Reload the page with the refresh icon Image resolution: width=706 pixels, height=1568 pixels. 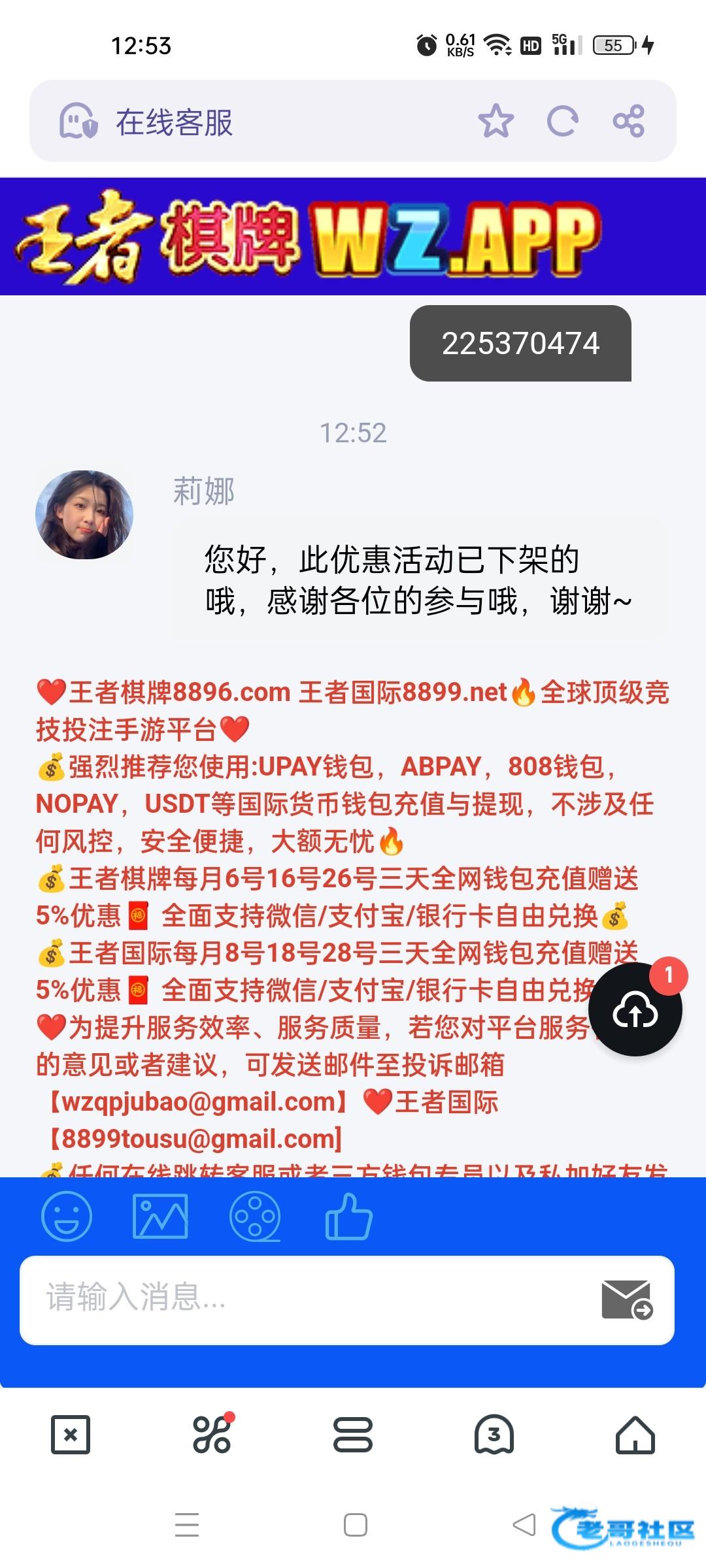(562, 121)
